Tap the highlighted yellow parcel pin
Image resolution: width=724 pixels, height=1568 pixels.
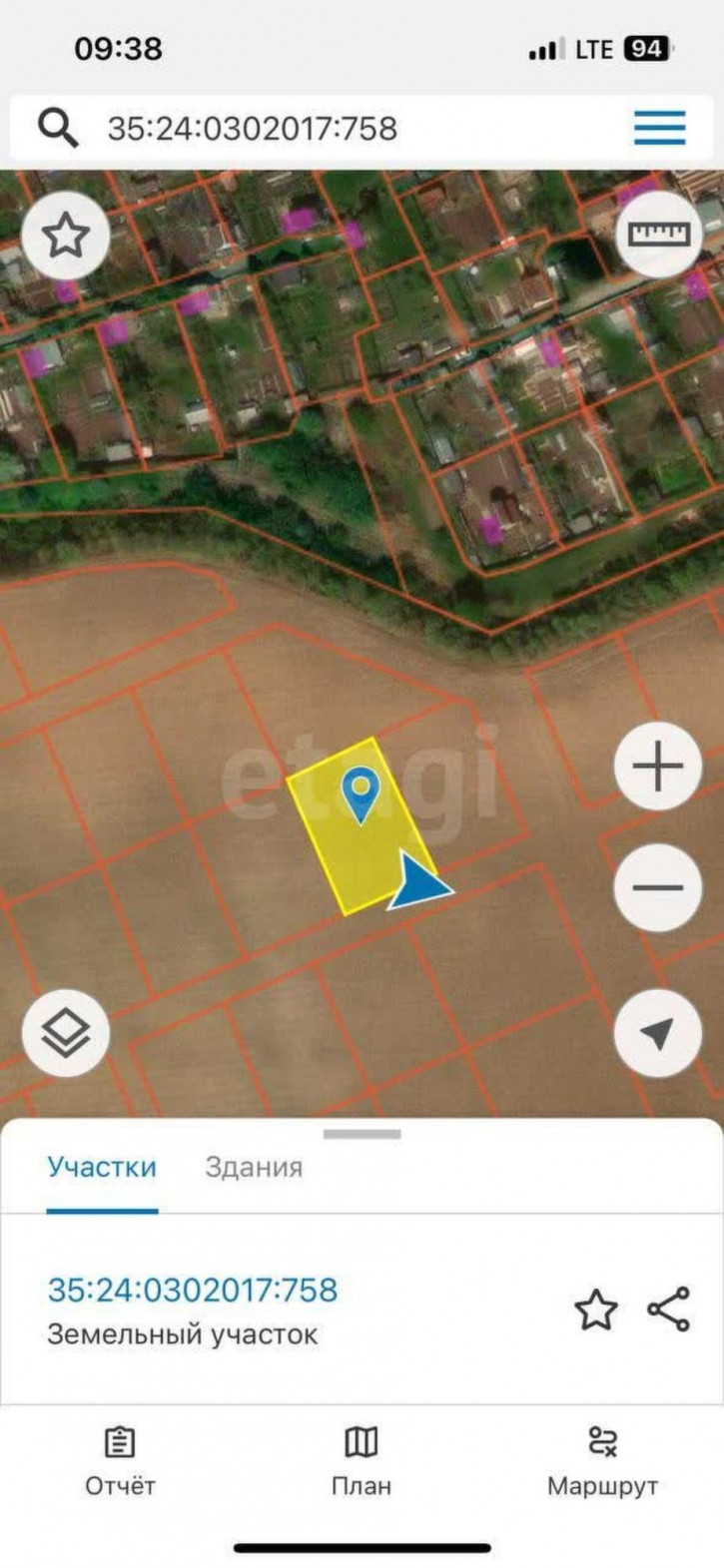[x=361, y=793]
